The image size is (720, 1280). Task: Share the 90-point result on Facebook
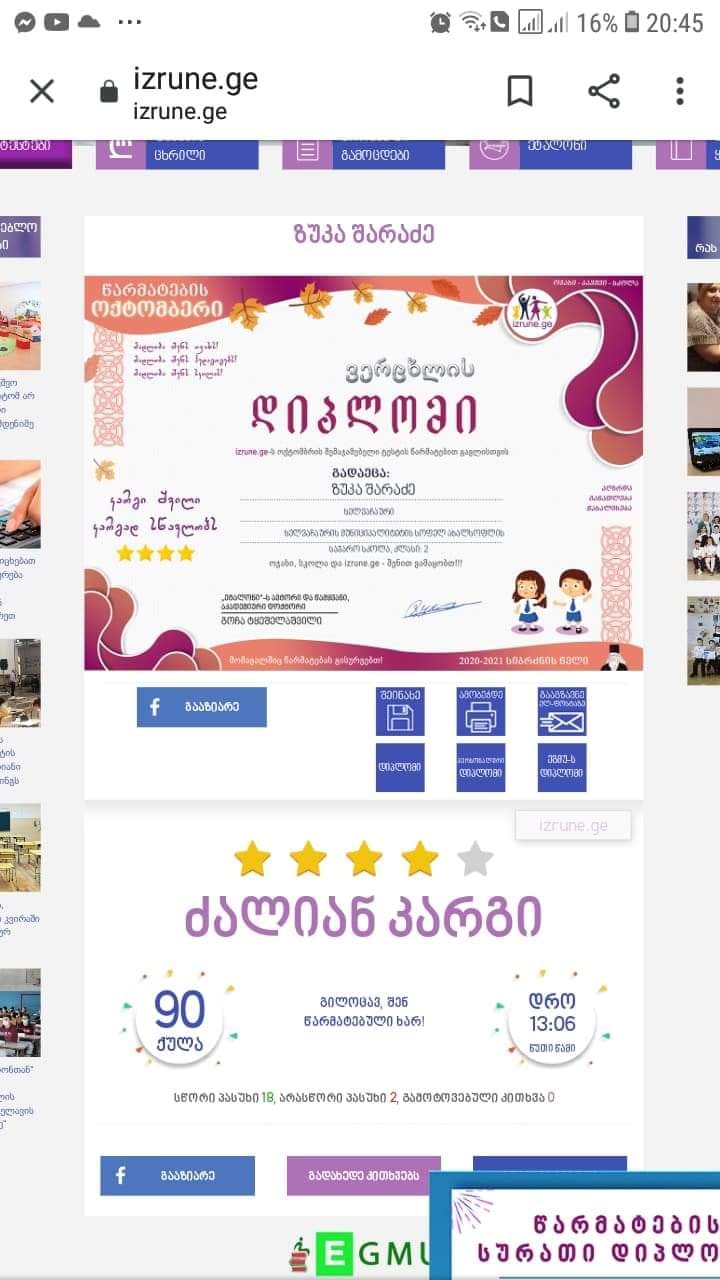pyautogui.click(x=178, y=1176)
